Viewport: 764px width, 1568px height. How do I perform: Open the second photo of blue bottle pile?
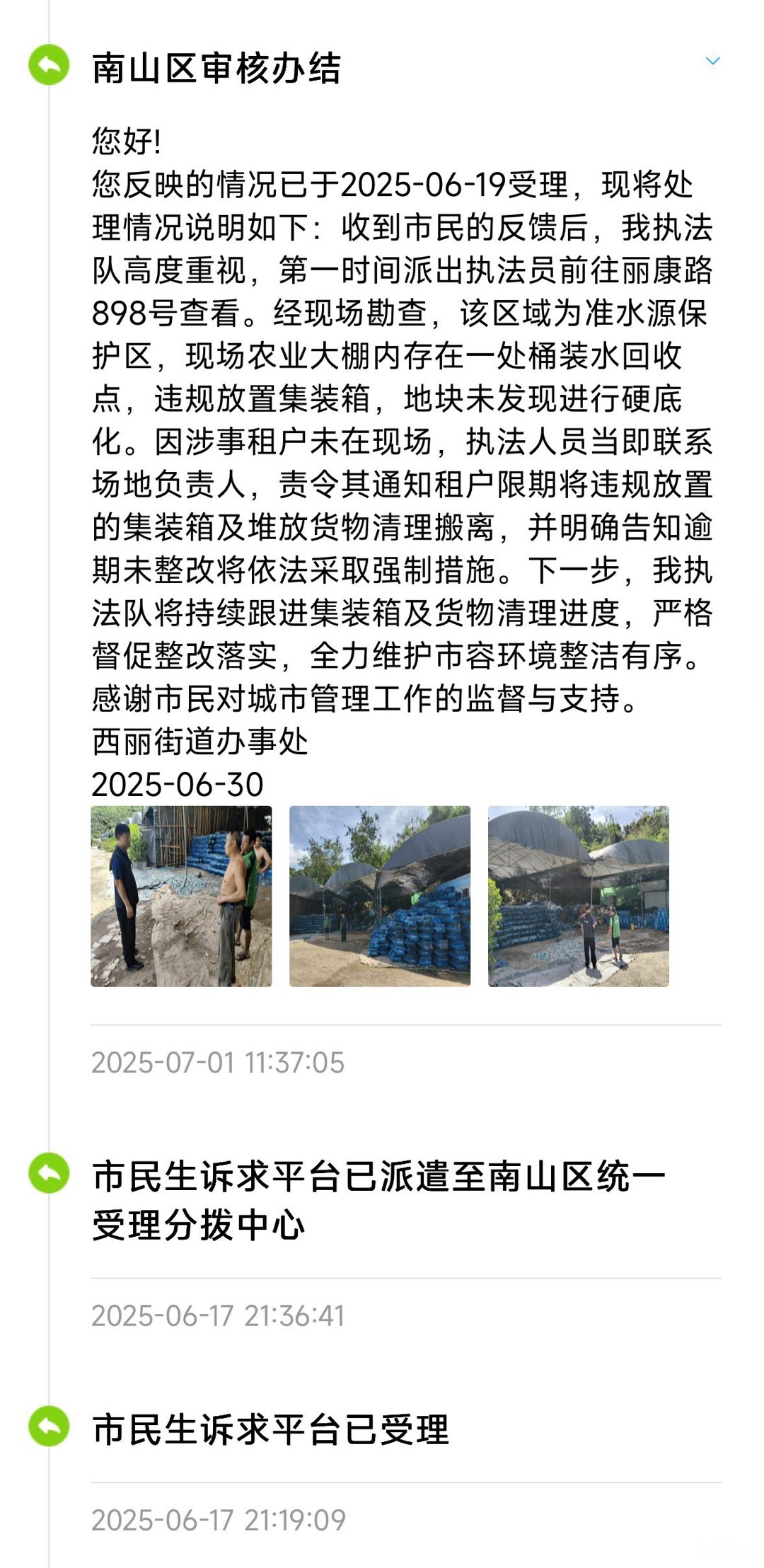tap(380, 896)
